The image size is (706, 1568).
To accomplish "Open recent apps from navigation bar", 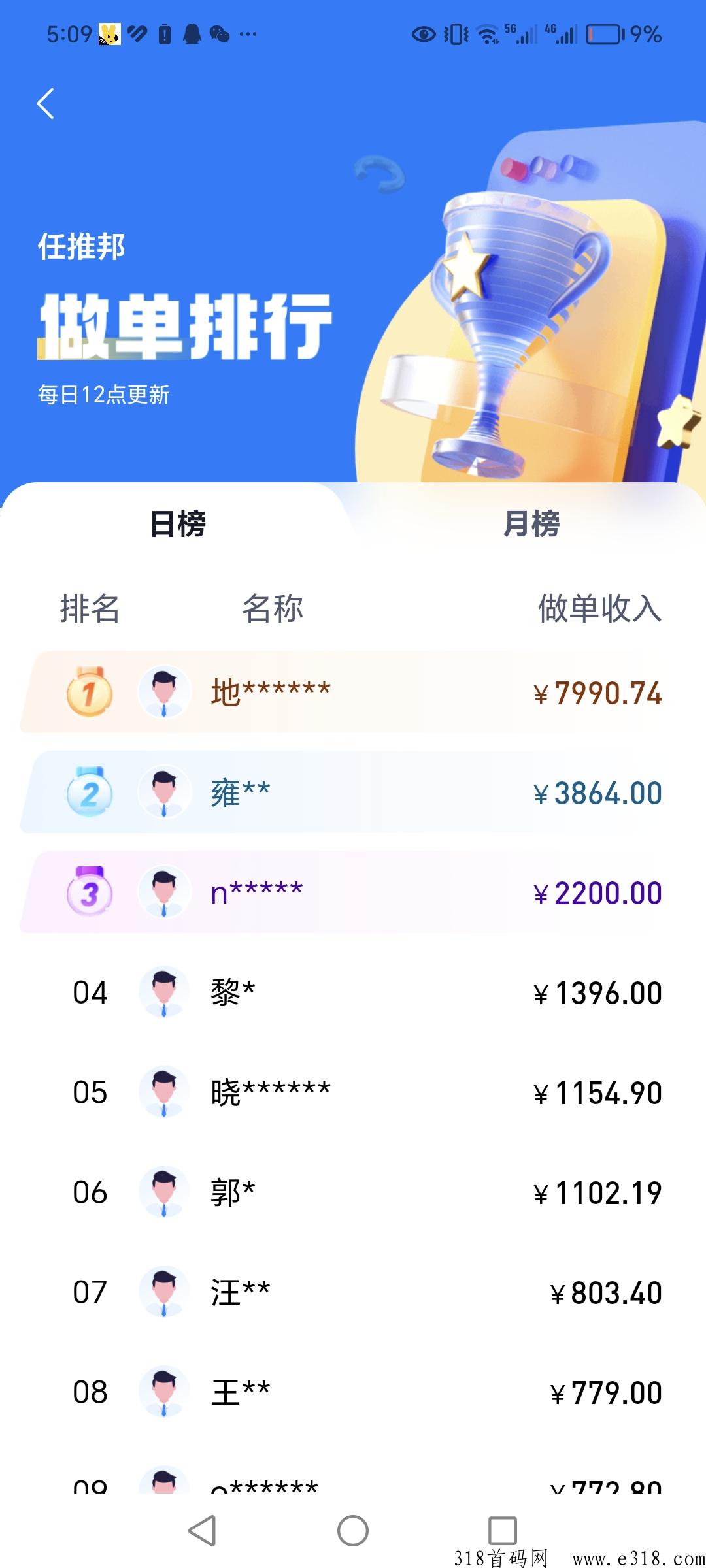I will tap(502, 1531).
